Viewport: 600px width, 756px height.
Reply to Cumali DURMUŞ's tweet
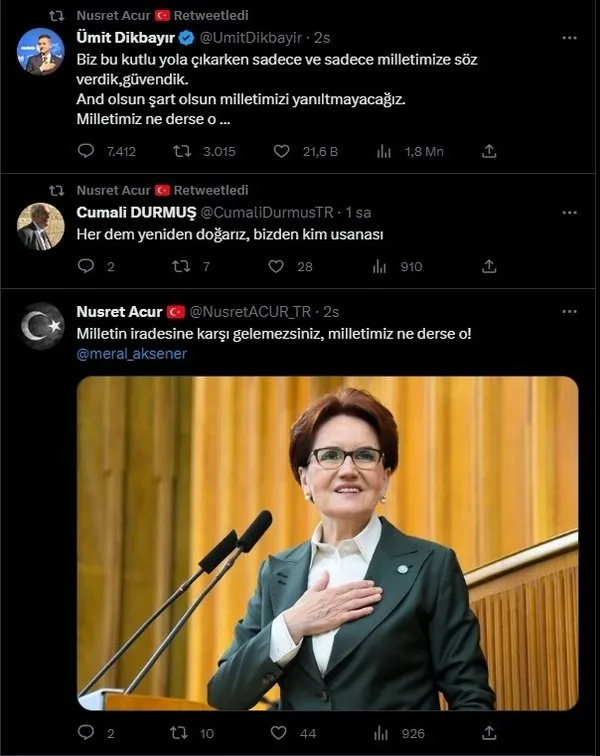point(85,266)
